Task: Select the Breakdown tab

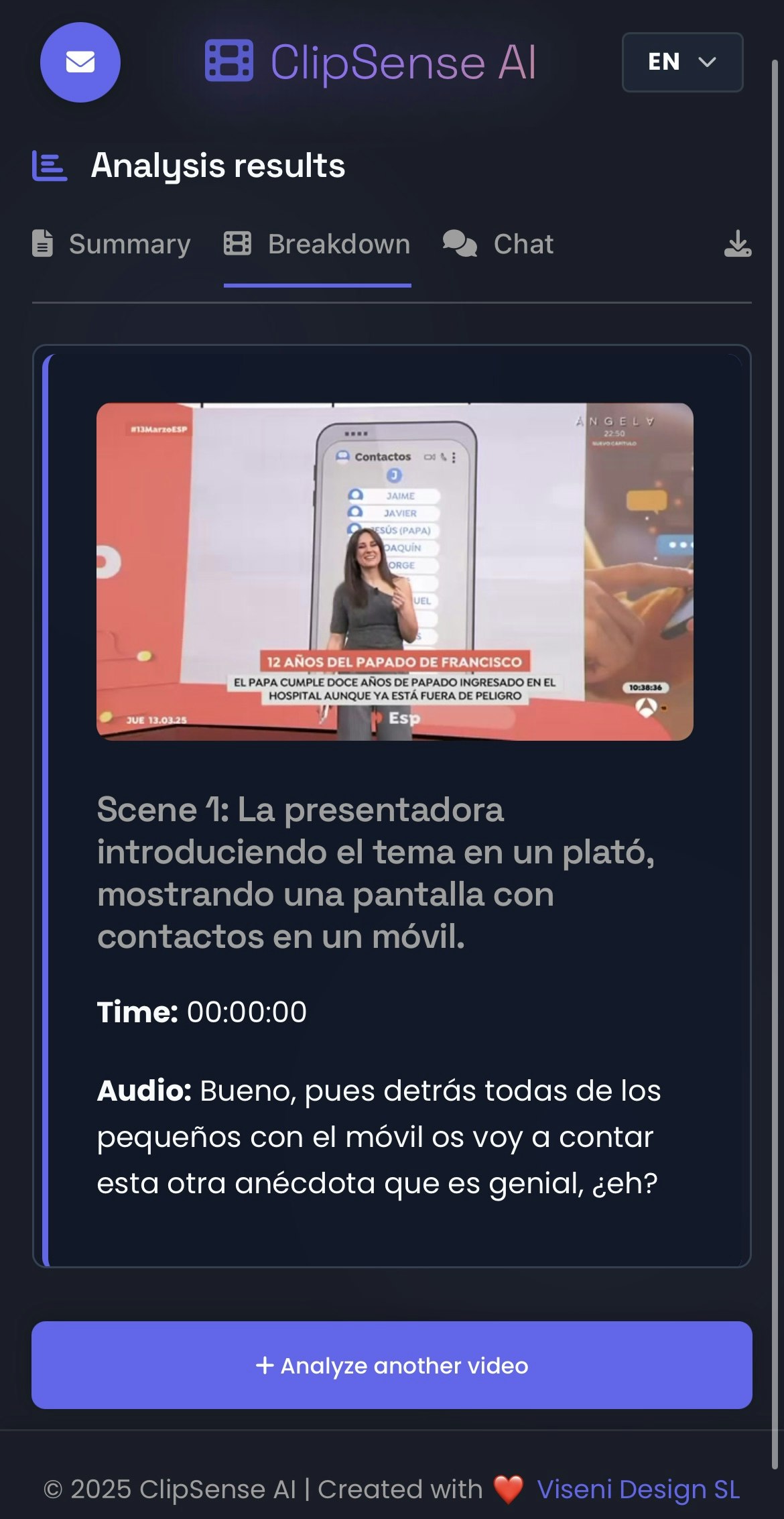Action: (317, 245)
